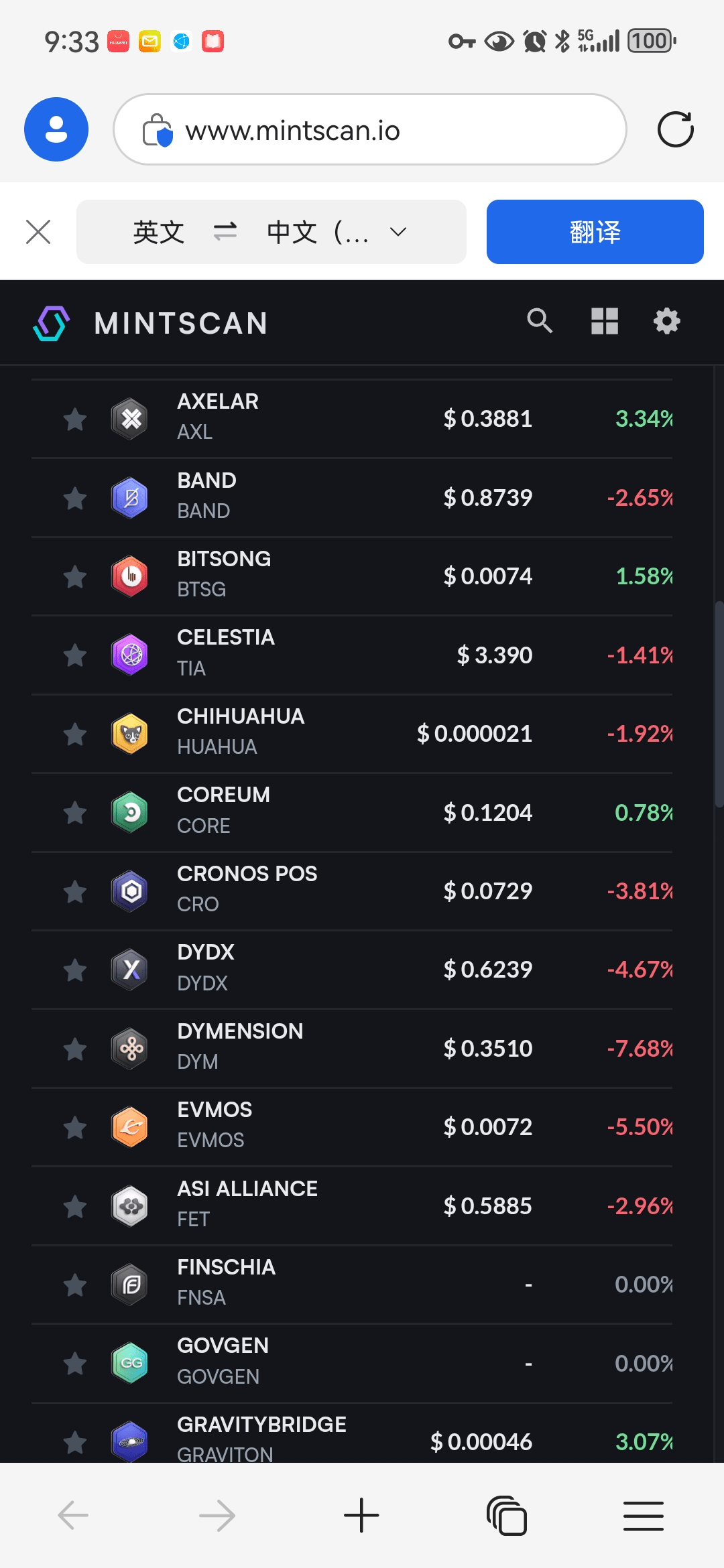Open a new browser tab
724x1568 pixels.
(x=361, y=1515)
